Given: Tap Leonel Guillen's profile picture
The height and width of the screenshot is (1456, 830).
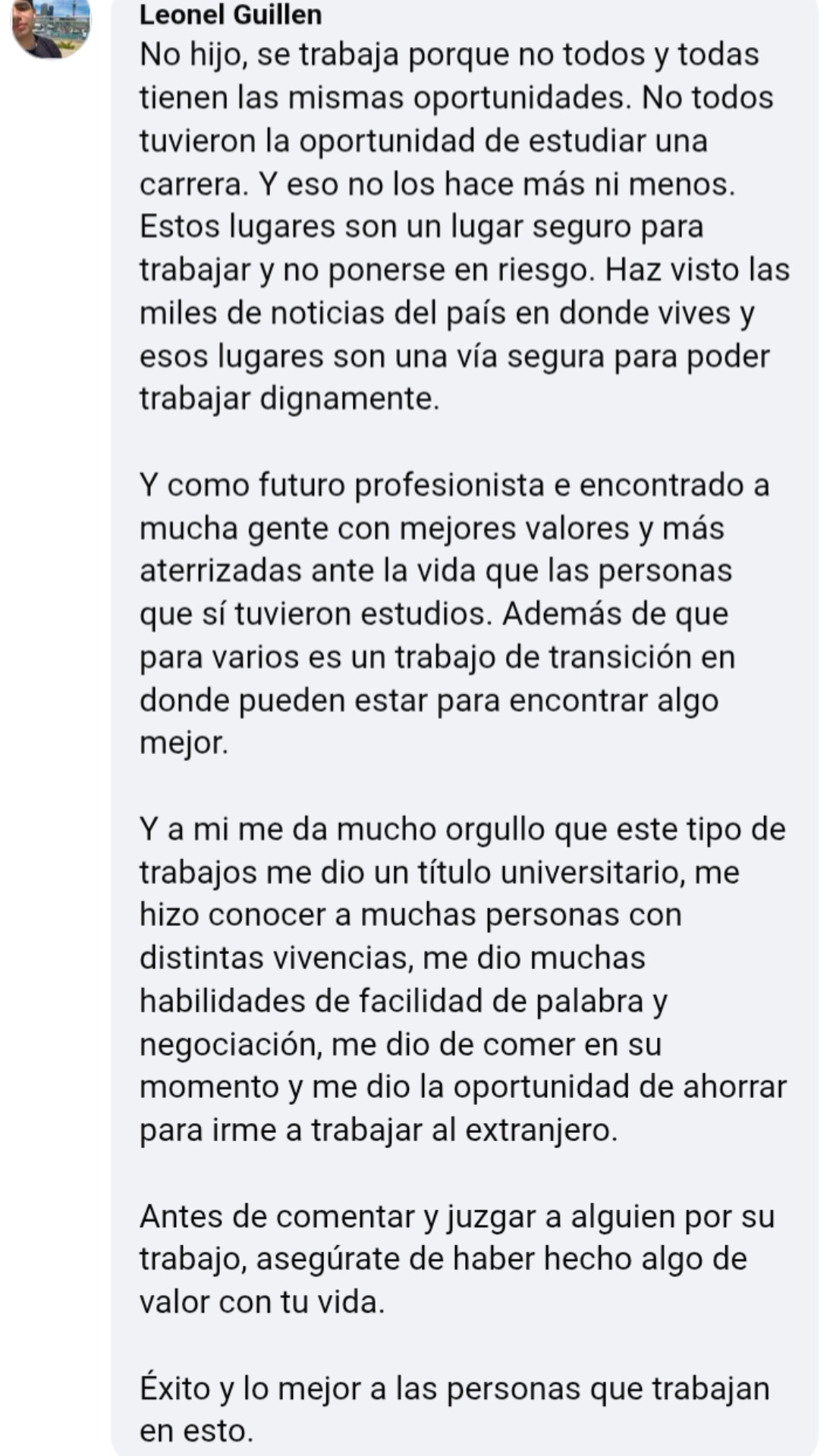Looking at the screenshot, I should pyautogui.click(x=51, y=27).
